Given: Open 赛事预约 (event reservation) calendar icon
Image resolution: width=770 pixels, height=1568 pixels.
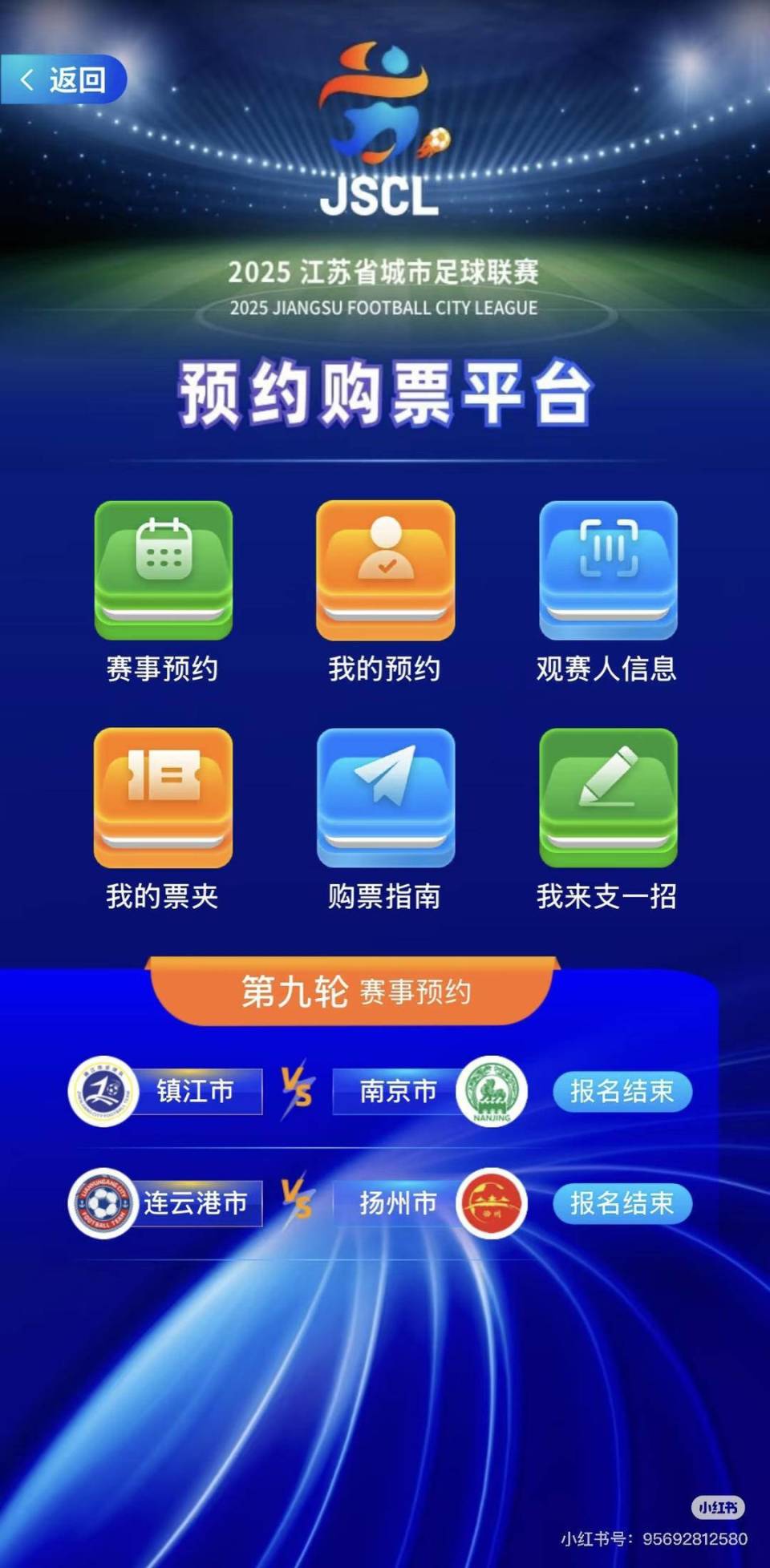Looking at the screenshot, I should 164,569.
